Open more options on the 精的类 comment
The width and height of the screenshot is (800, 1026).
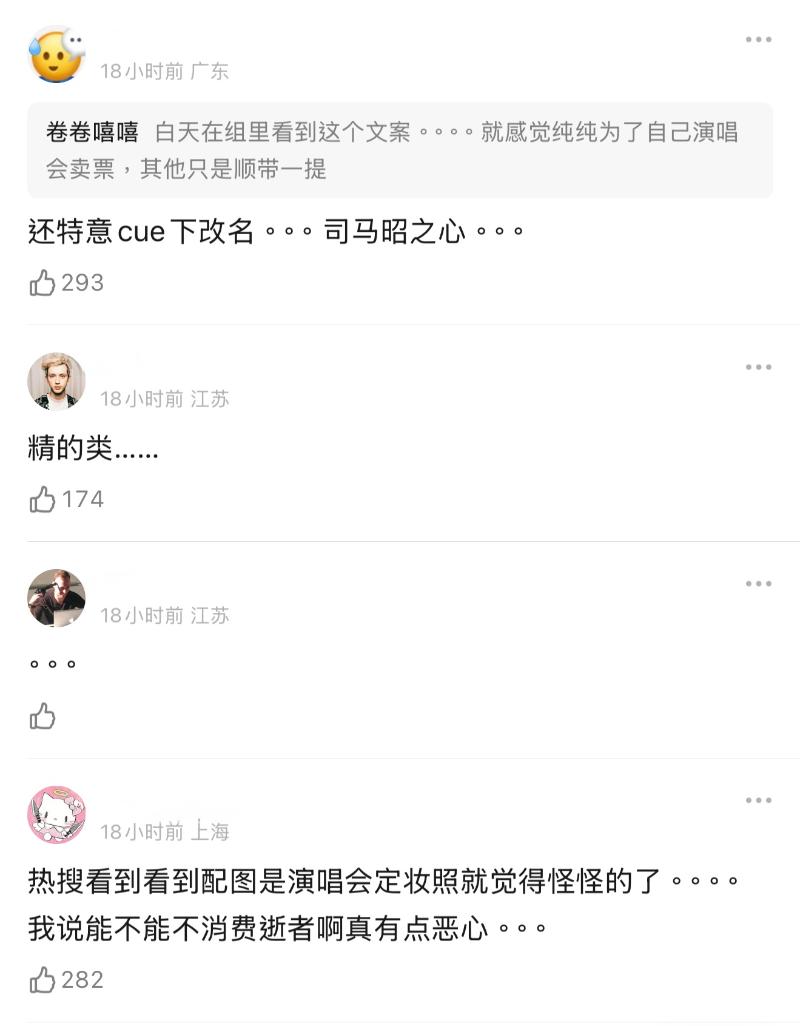coord(758,367)
